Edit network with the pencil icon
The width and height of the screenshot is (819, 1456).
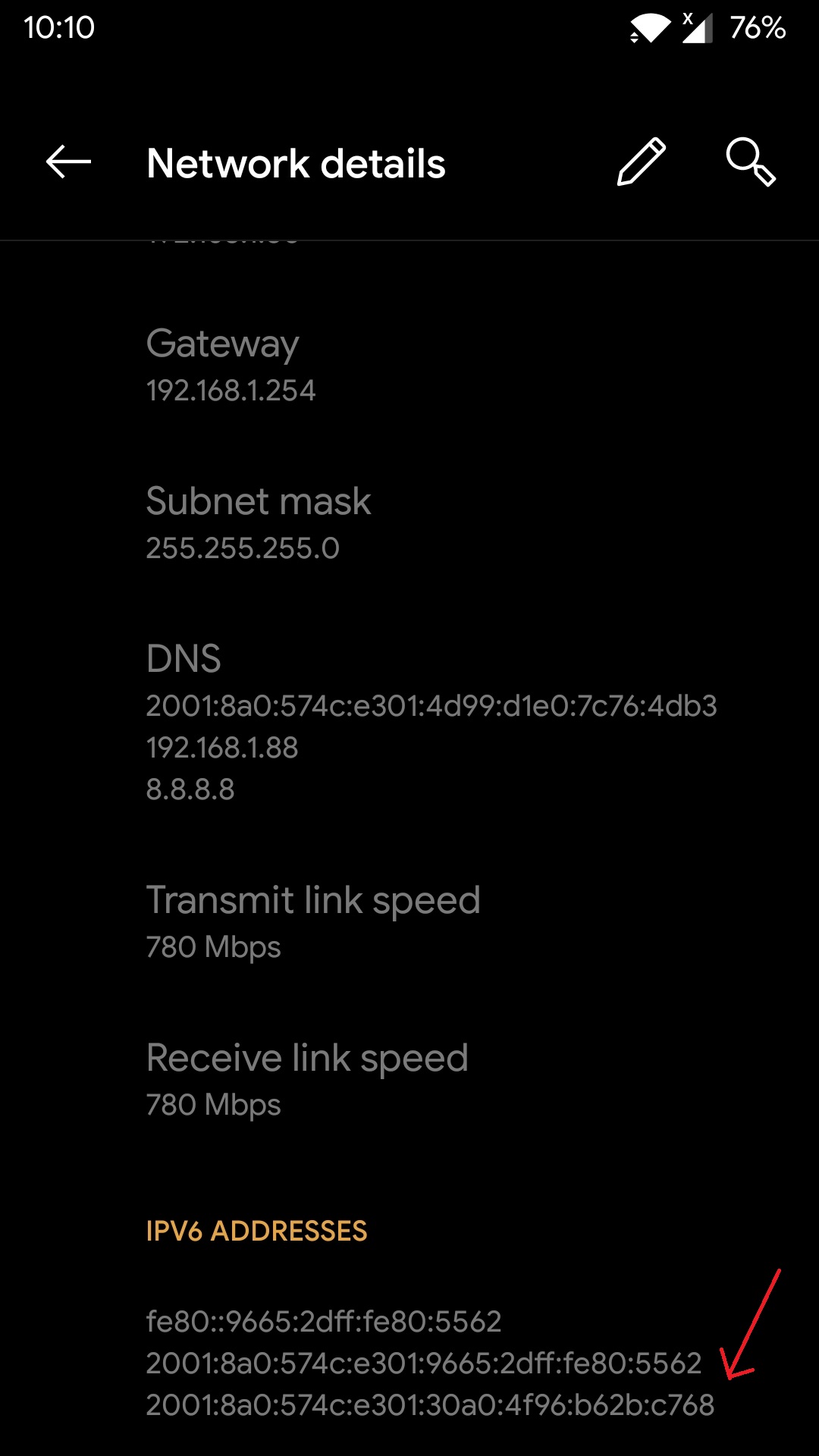[x=642, y=162]
